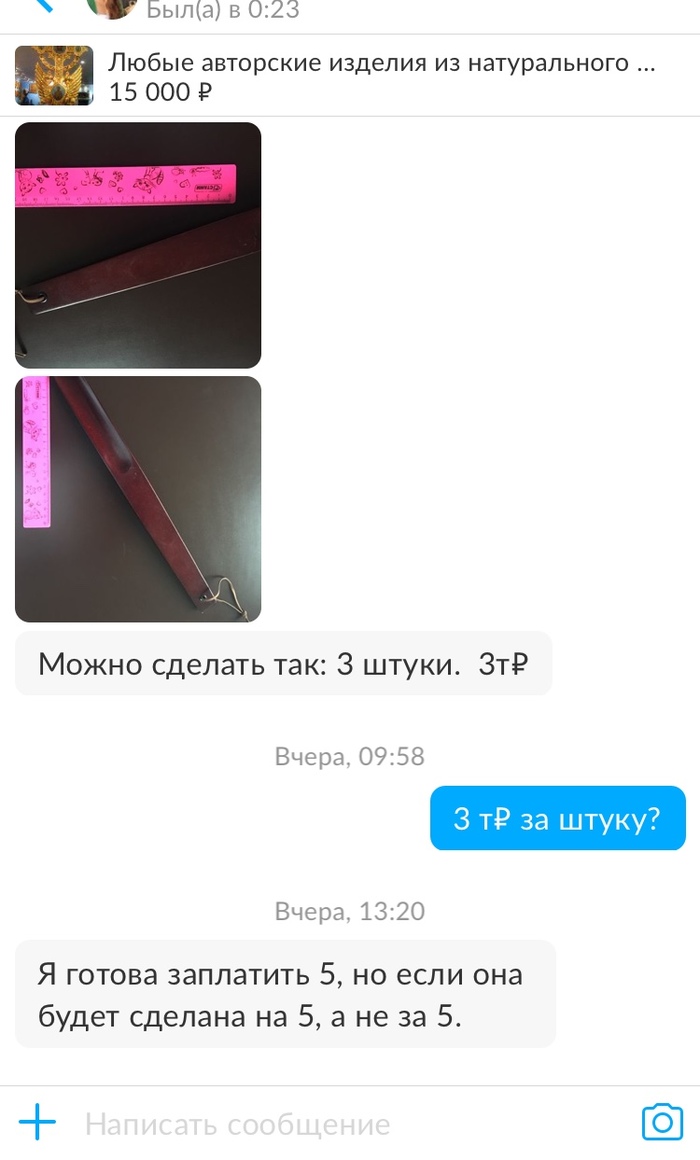
Task: Open the second photo with vertical pink ruler
Action: coord(138,499)
